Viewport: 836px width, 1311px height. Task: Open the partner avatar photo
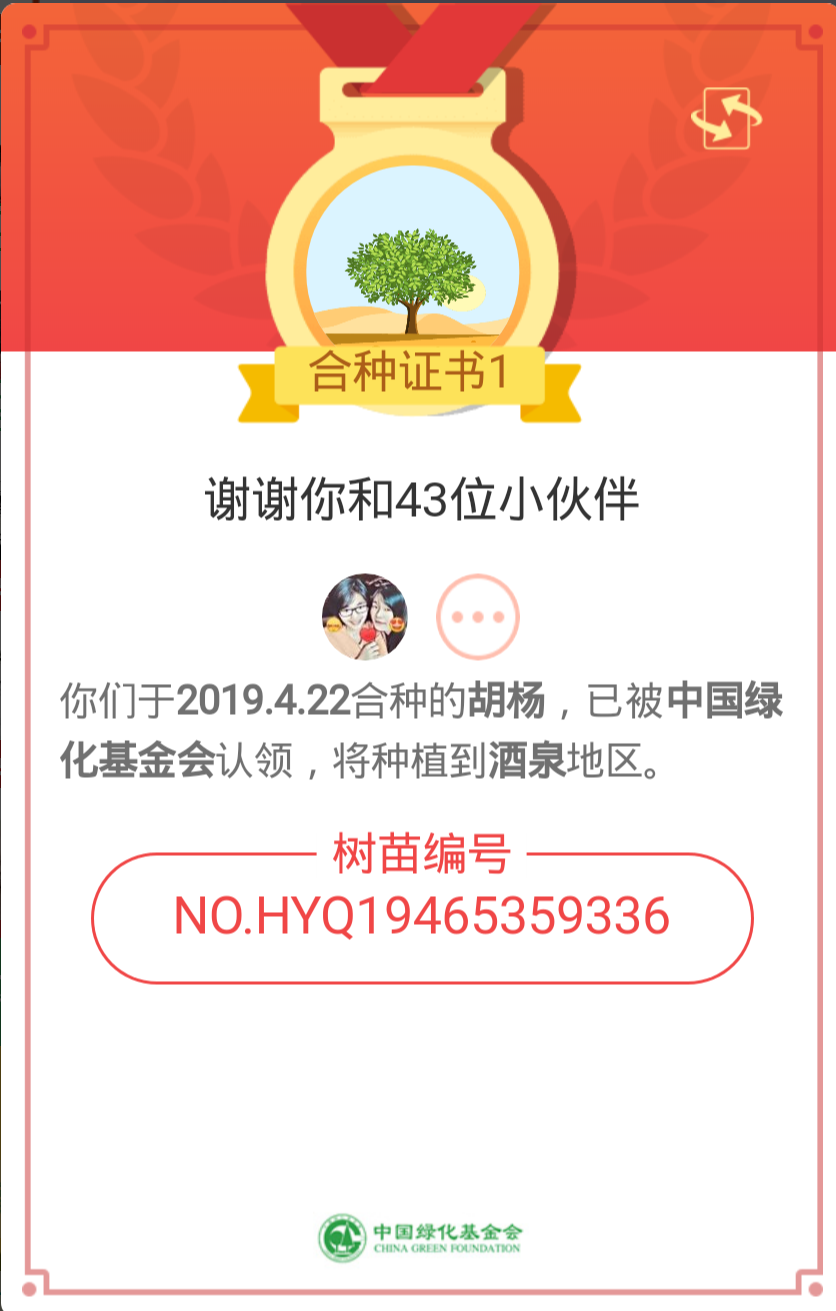click(x=364, y=617)
